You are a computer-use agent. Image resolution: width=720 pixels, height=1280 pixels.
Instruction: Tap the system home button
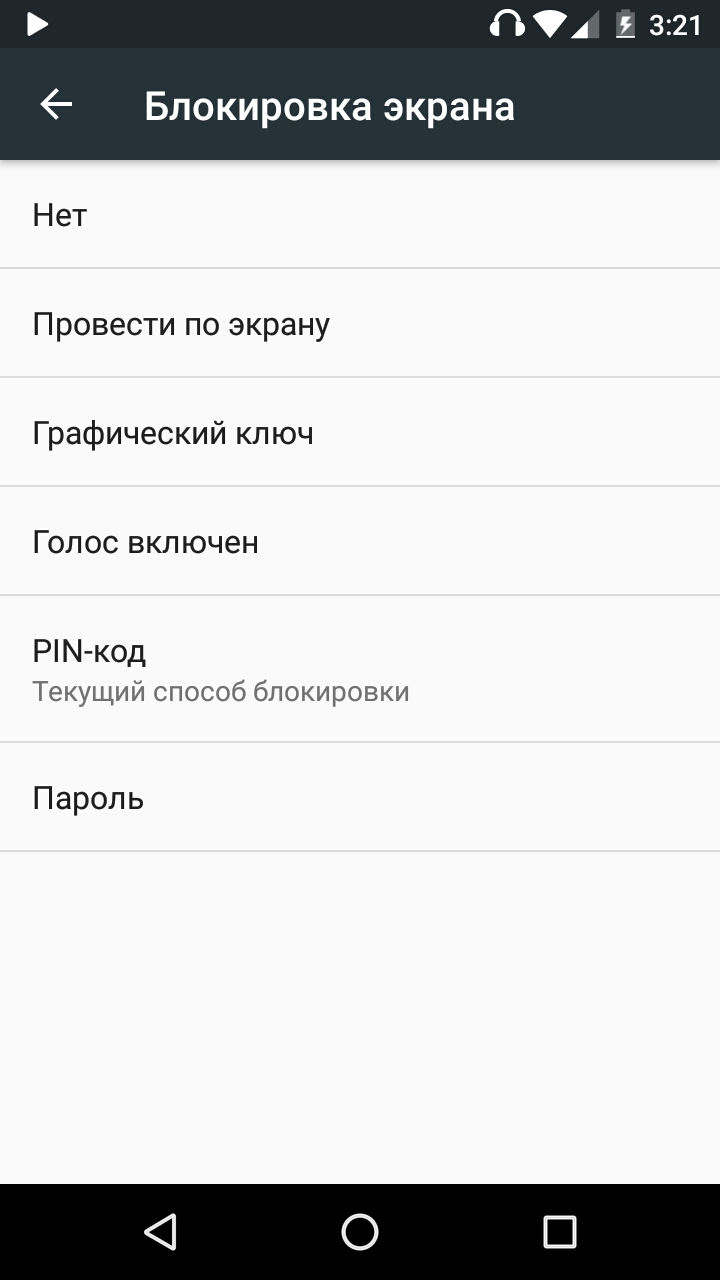[360, 1232]
